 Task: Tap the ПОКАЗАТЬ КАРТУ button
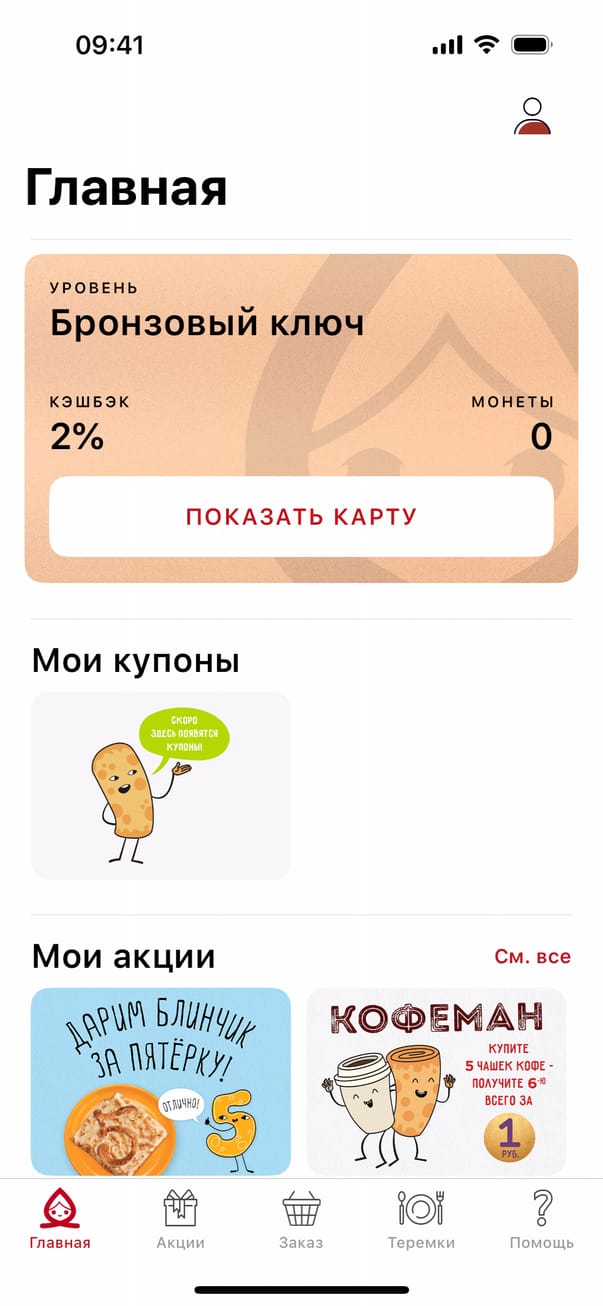301,517
